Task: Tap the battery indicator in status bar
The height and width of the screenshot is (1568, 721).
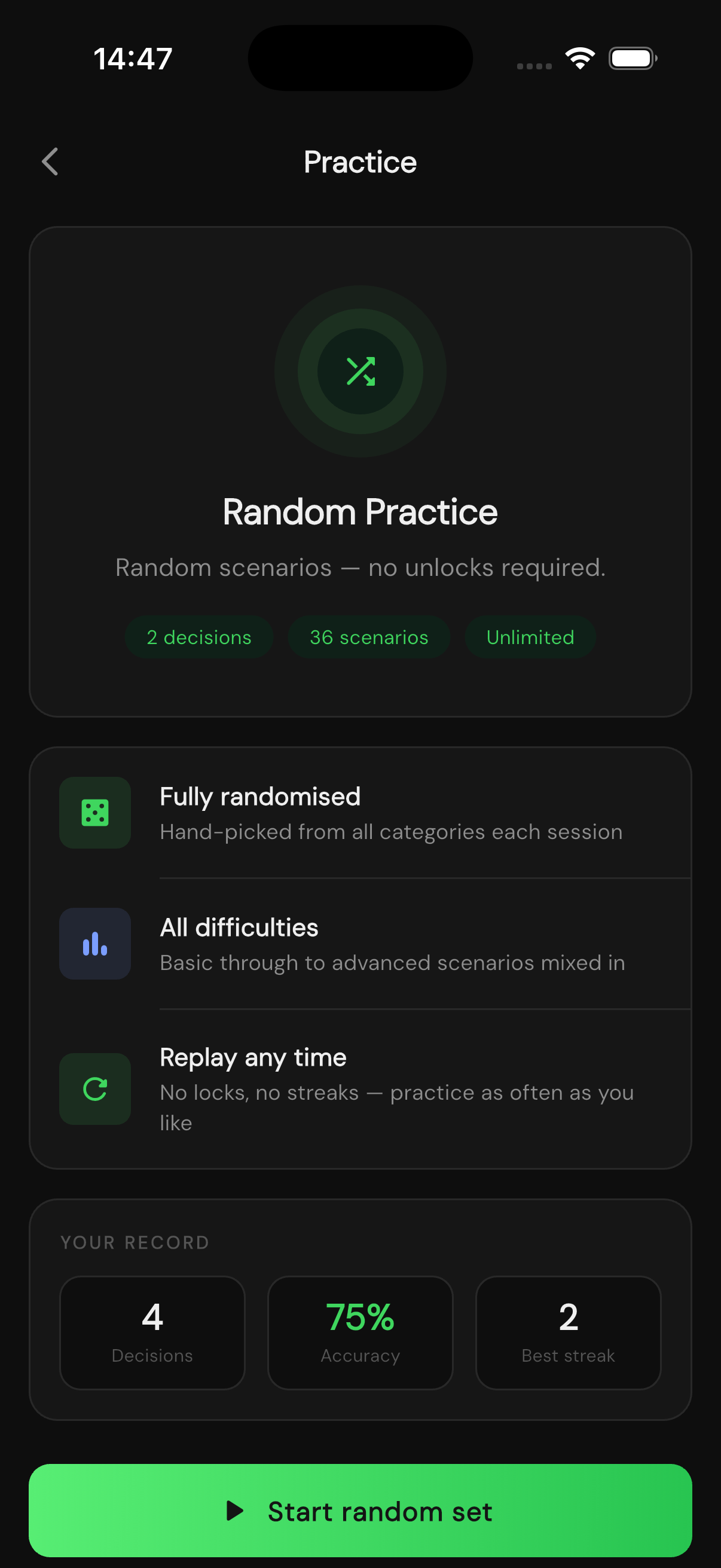Action: coord(631,57)
